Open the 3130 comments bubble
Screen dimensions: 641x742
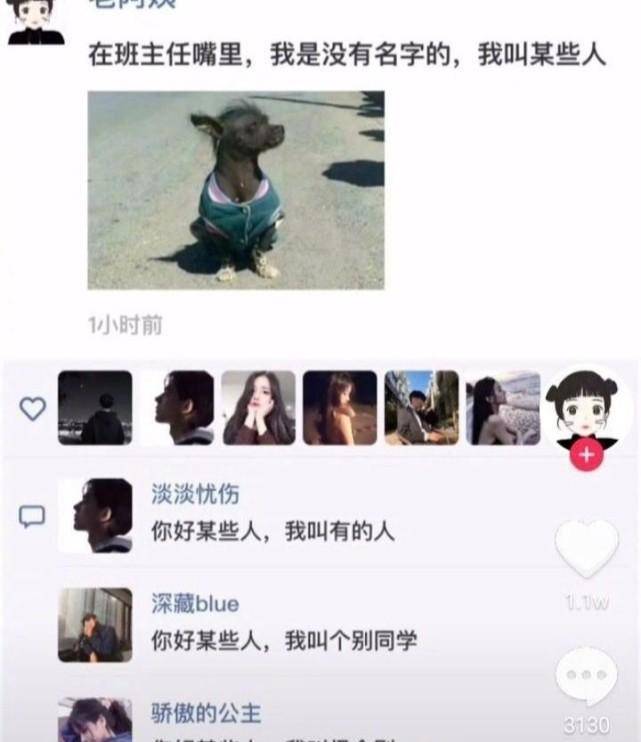coord(587,675)
